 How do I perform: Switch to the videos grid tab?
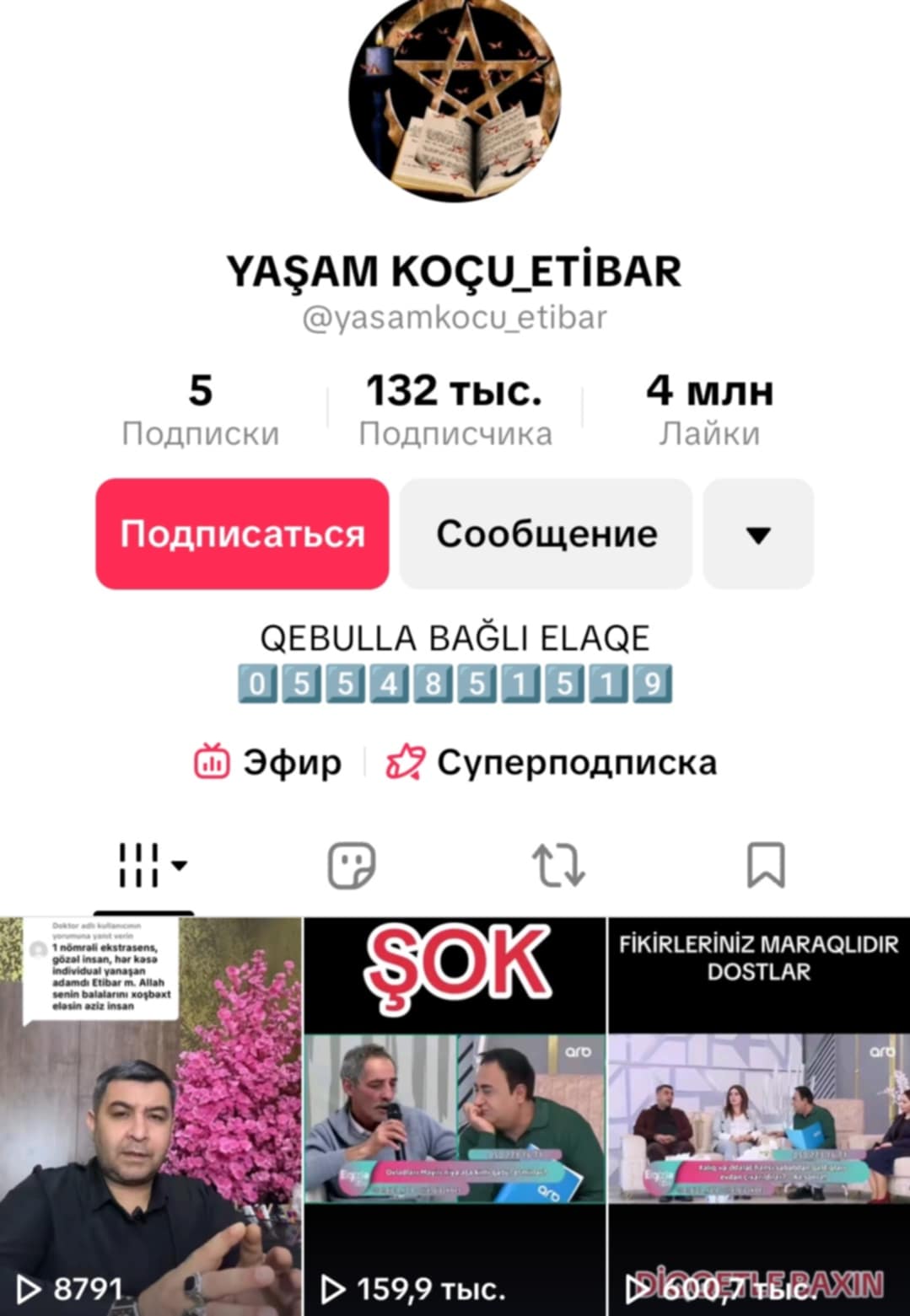pos(143,865)
